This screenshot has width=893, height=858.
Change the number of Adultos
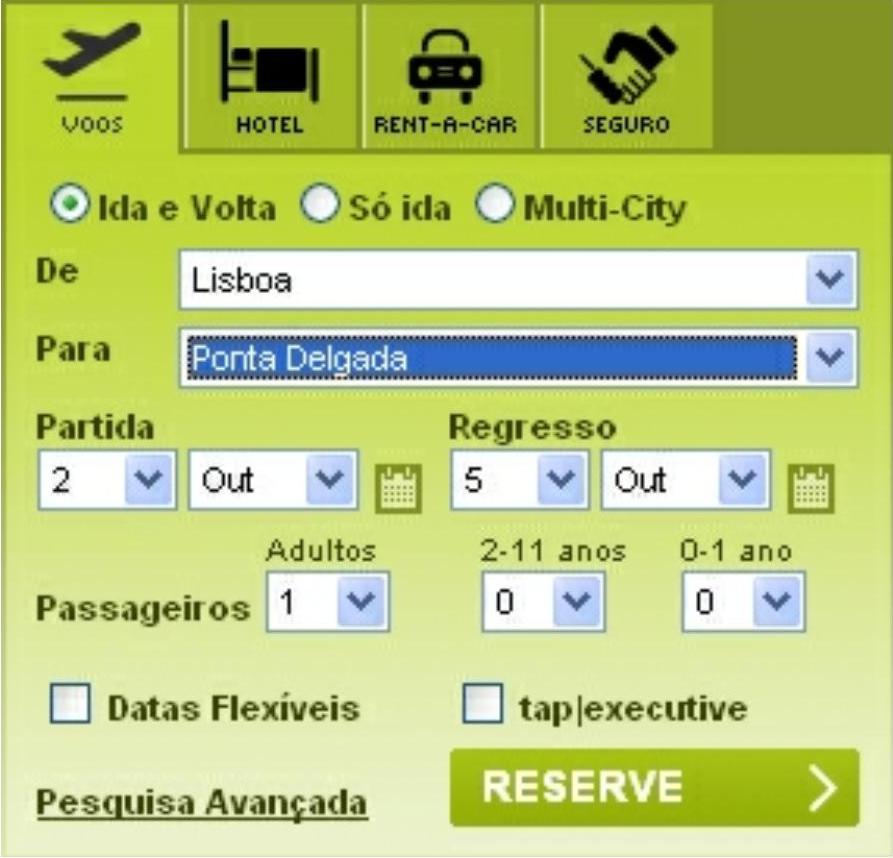[x=363, y=603]
